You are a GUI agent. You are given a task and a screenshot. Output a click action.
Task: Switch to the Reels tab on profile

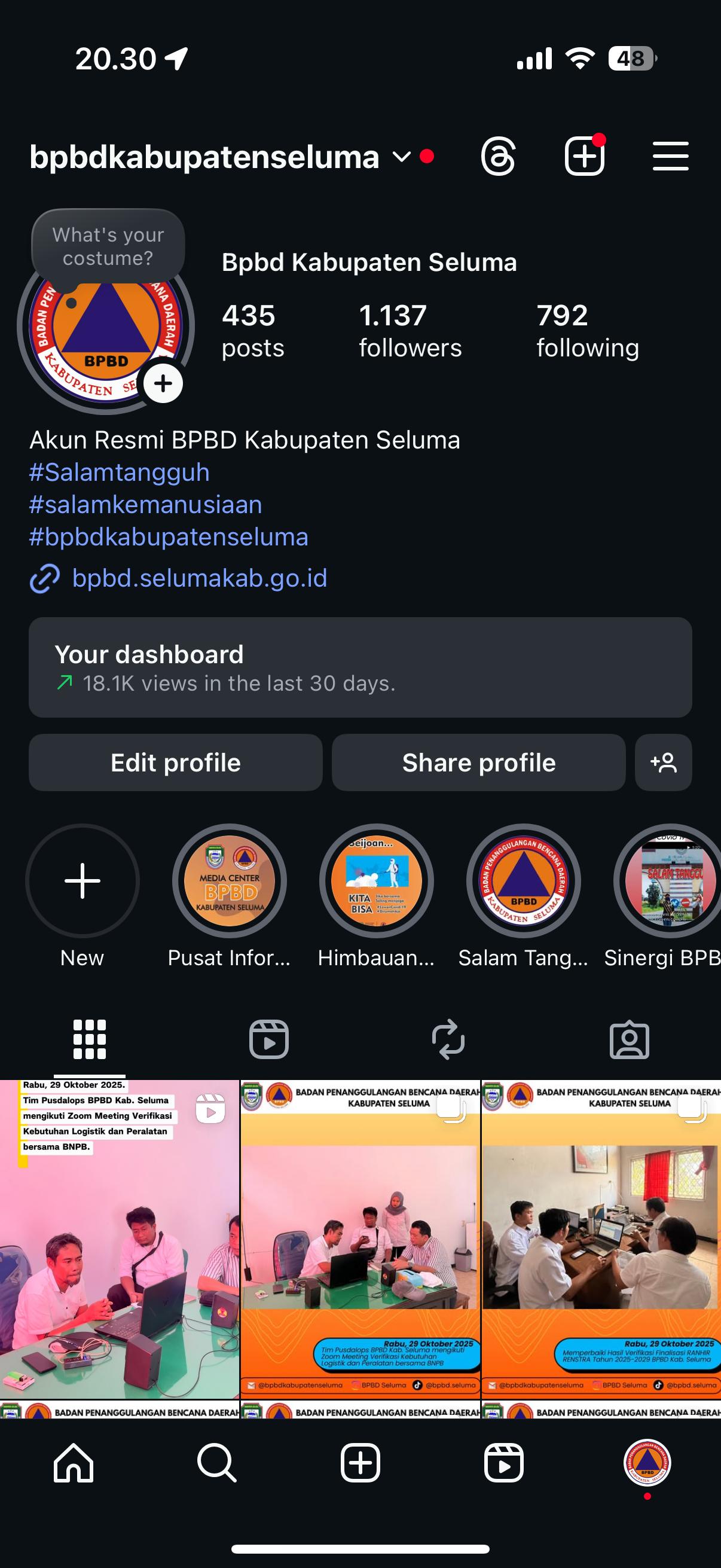click(x=269, y=1039)
